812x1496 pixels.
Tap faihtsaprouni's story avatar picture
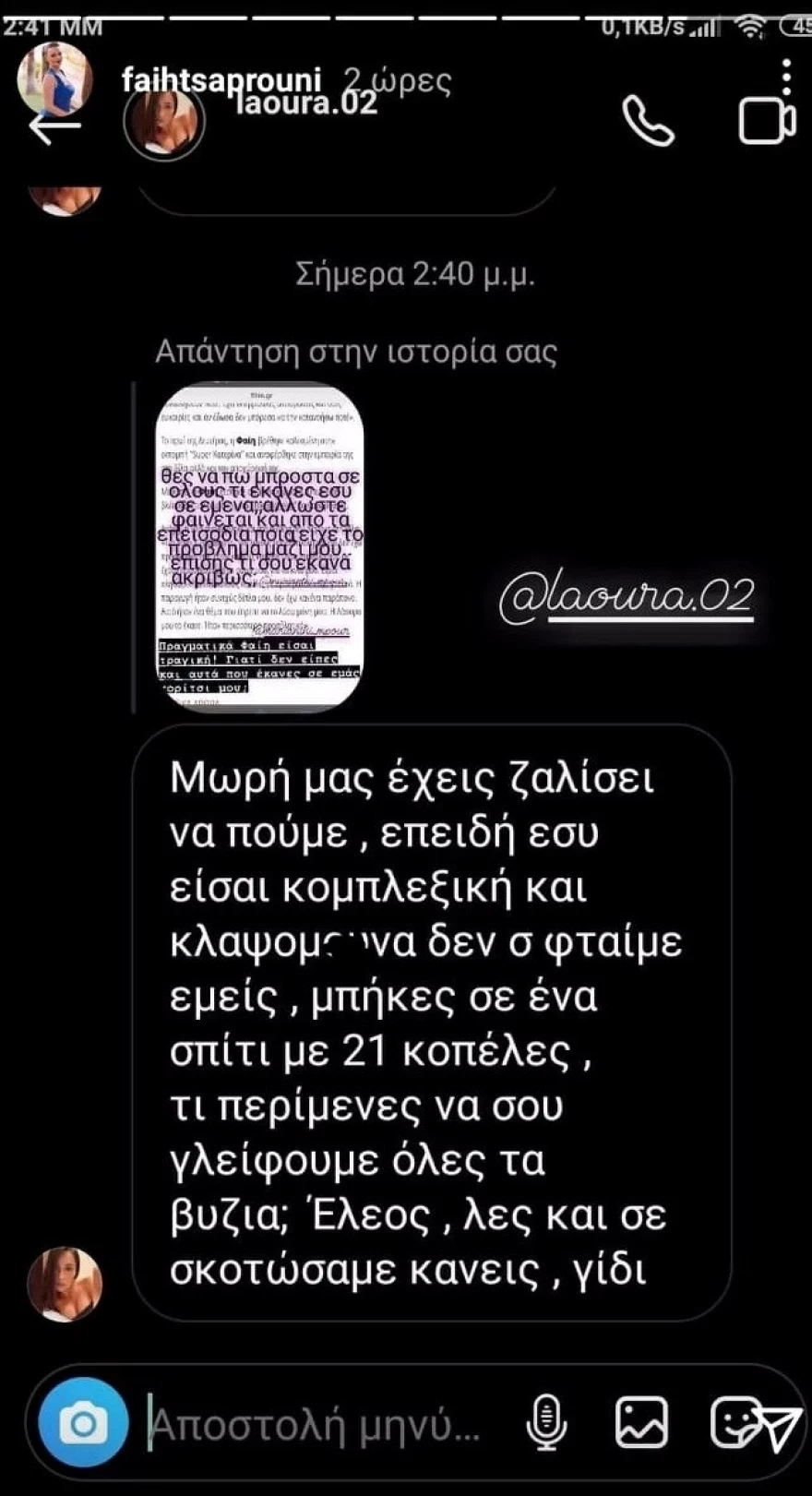54,79
